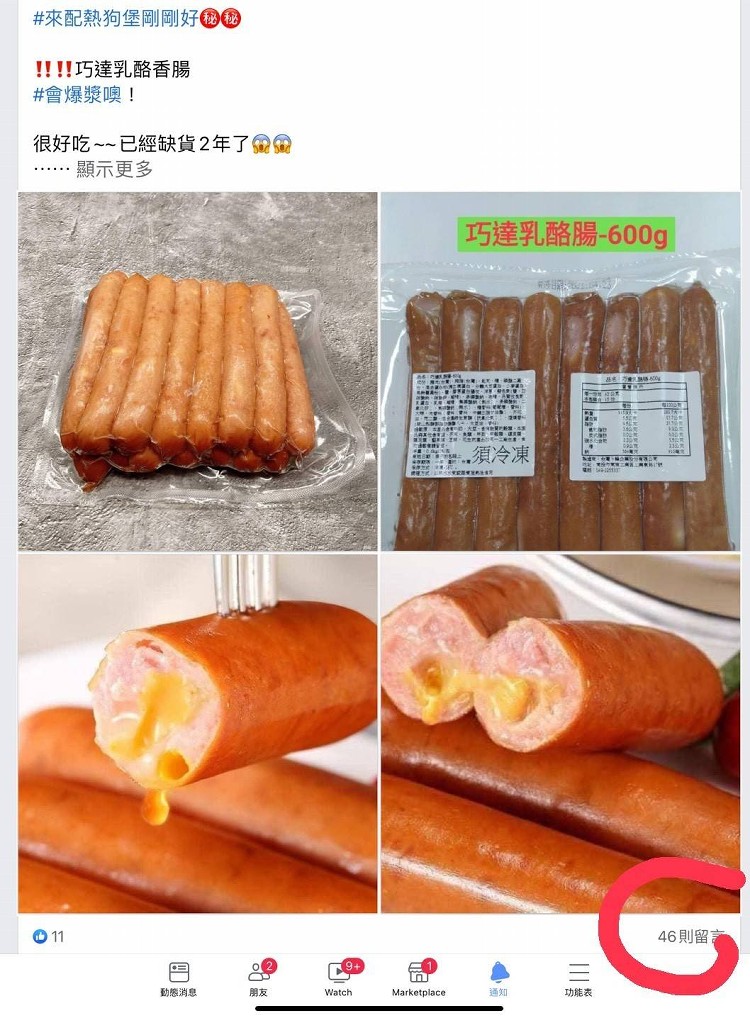750x1018 pixels.
Task: Open the hashtag #會爆漿噢
Action: 78,94
